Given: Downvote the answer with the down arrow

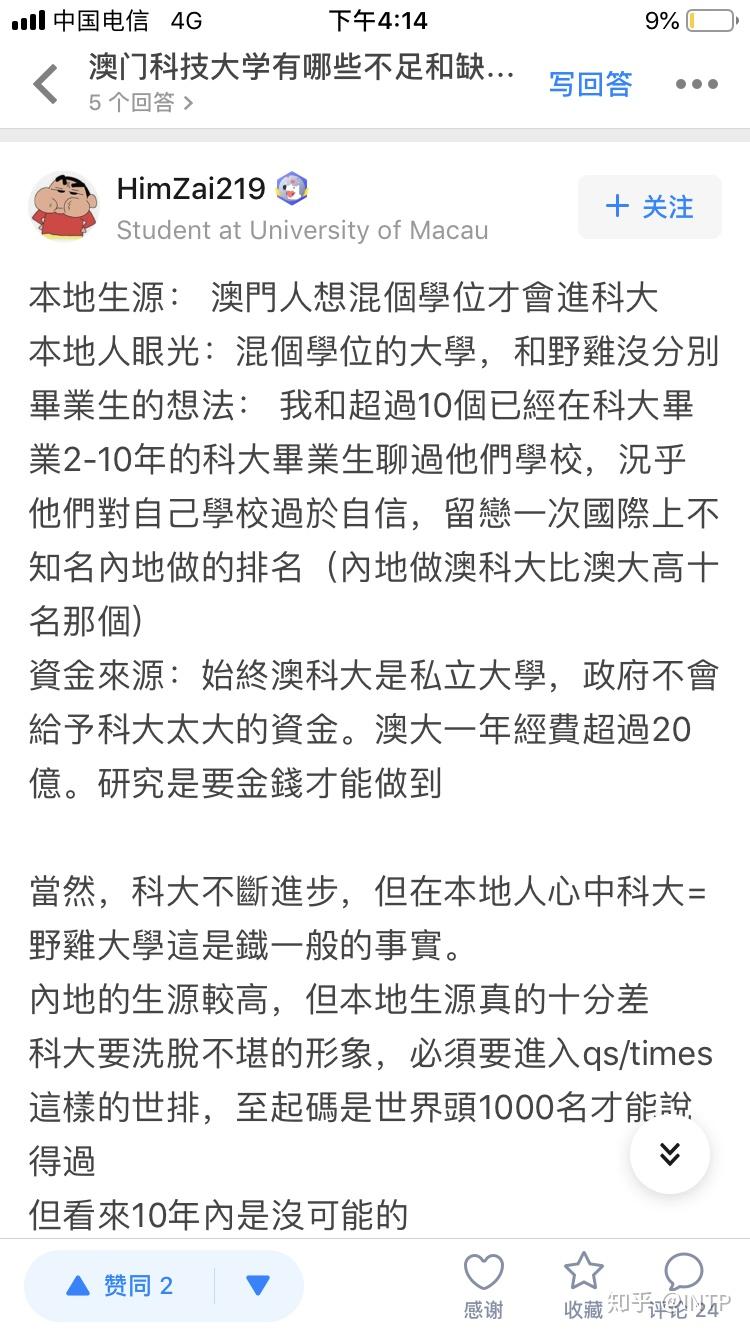Looking at the screenshot, I should point(259,1286).
